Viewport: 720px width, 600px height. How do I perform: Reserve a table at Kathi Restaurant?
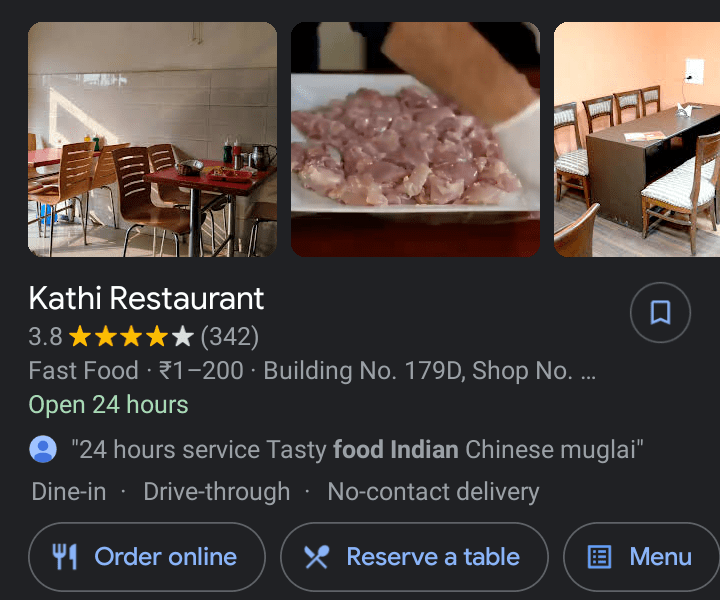coord(414,557)
